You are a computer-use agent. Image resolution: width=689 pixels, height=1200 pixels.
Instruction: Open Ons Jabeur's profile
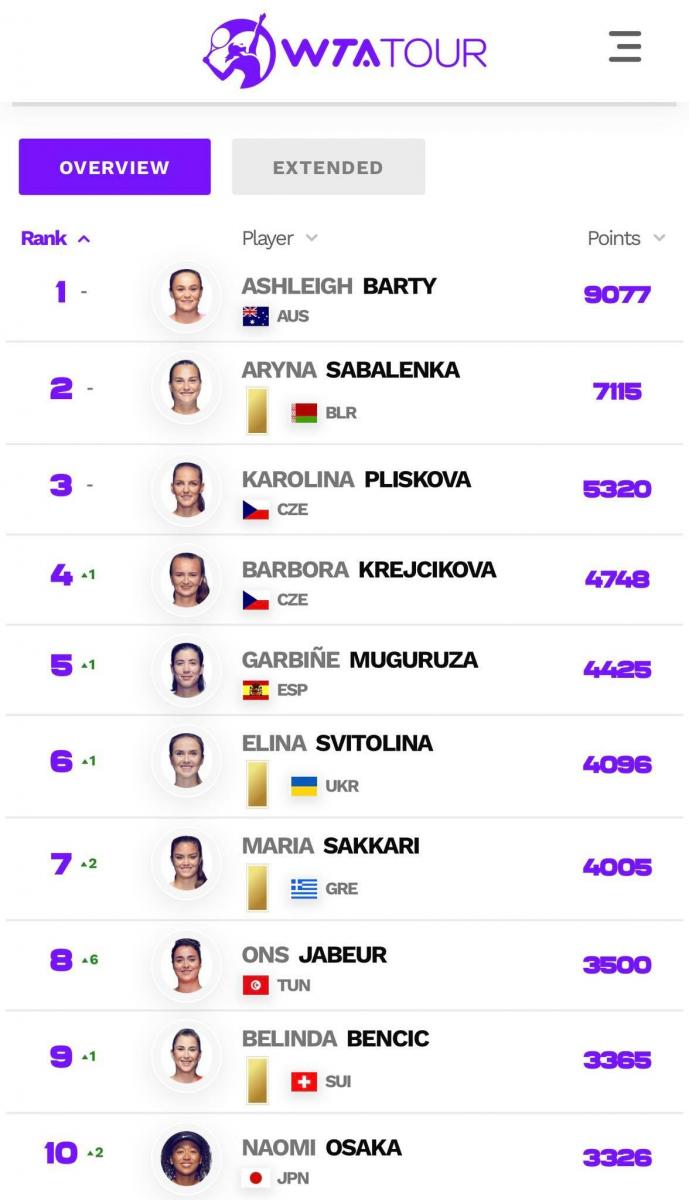[314, 955]
